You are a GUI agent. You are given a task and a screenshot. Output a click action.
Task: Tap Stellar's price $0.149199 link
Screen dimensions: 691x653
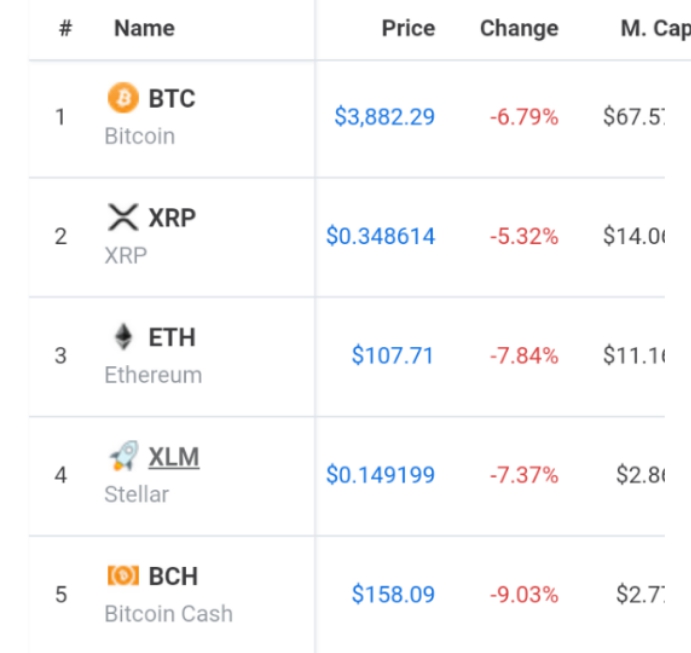(380, 475)
